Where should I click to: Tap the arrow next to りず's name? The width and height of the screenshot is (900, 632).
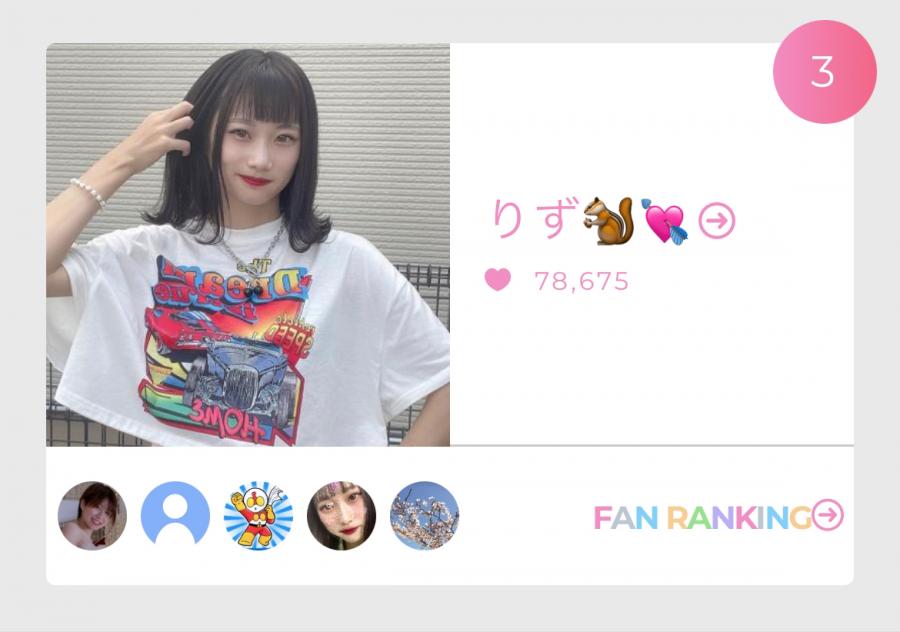[716, 221]
